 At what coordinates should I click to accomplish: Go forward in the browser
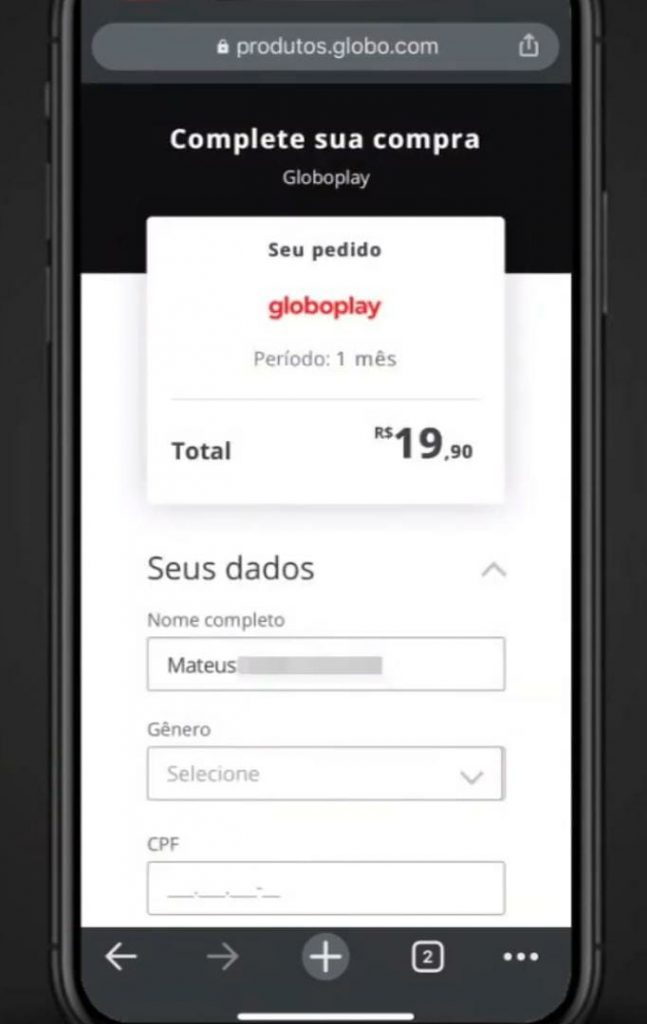click(222, 957)
